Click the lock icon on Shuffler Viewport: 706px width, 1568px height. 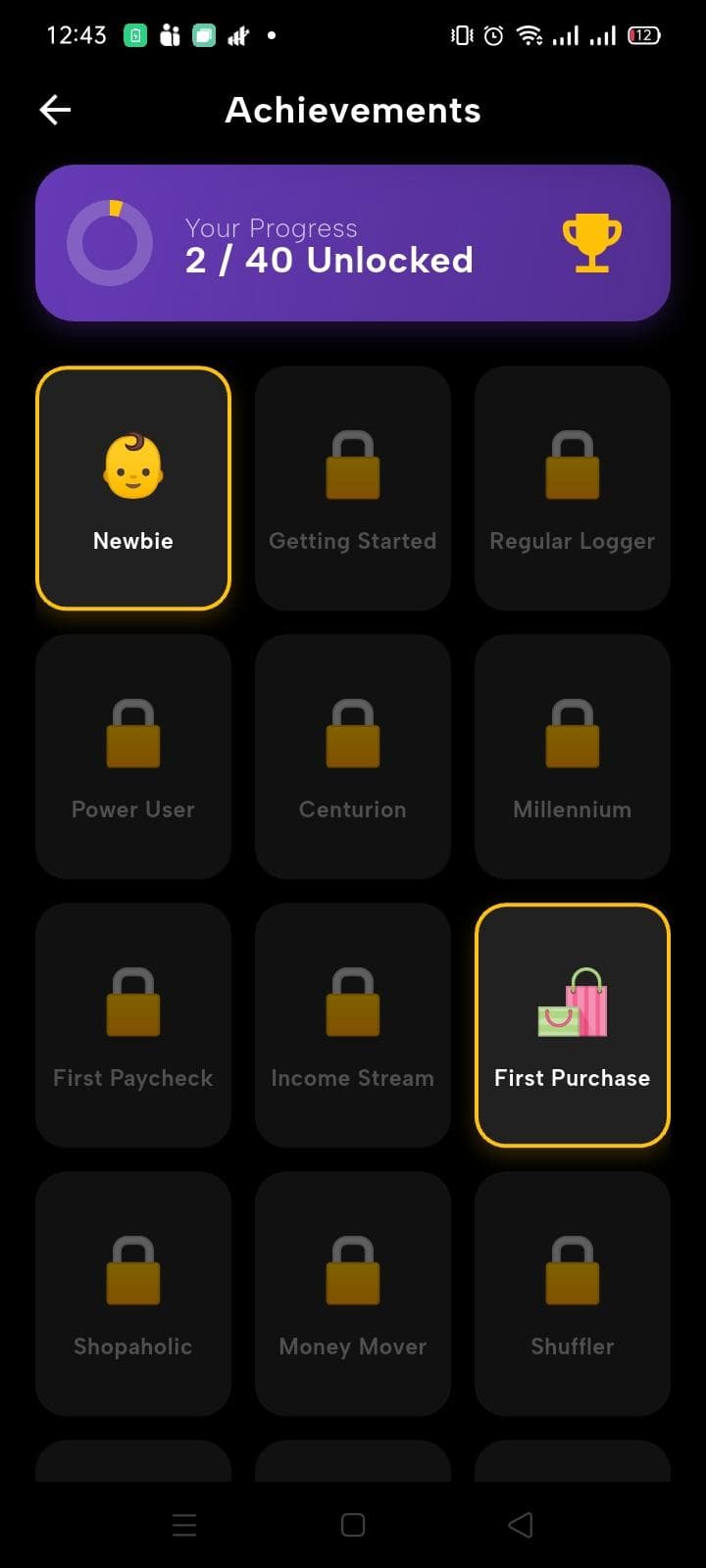572,1271
